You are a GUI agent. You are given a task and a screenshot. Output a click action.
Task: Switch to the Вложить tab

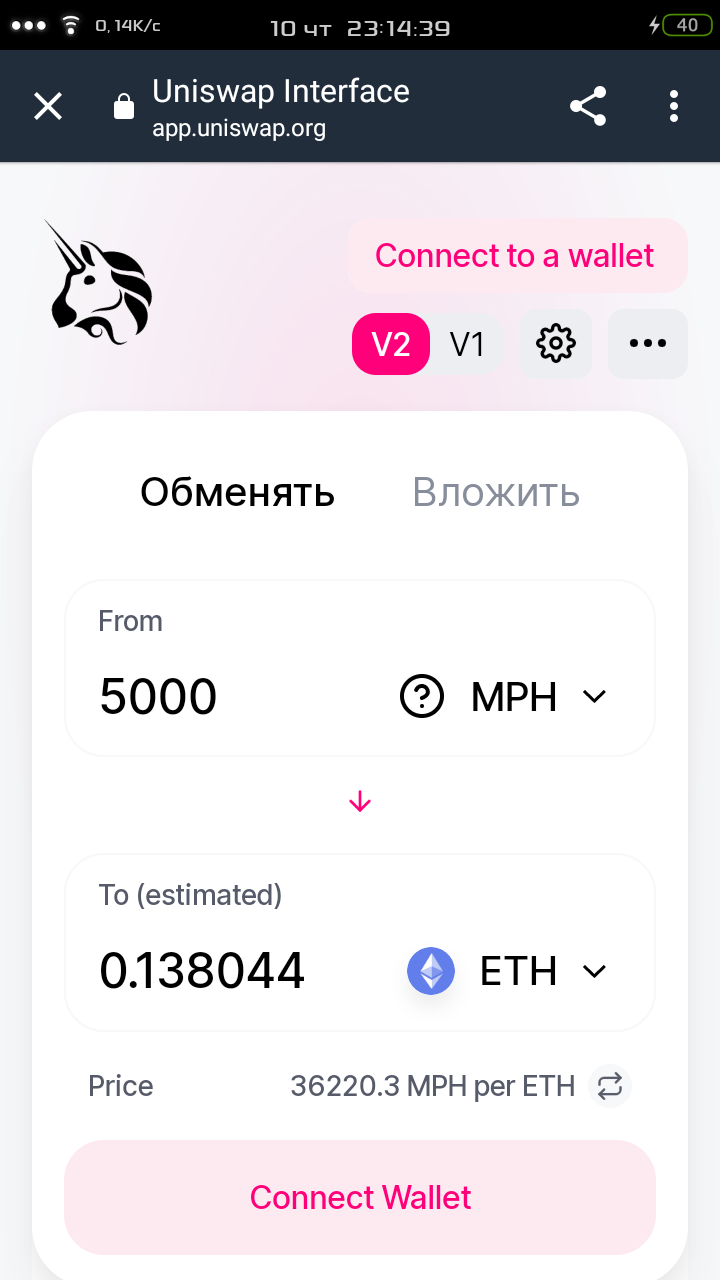coord(496,491)
